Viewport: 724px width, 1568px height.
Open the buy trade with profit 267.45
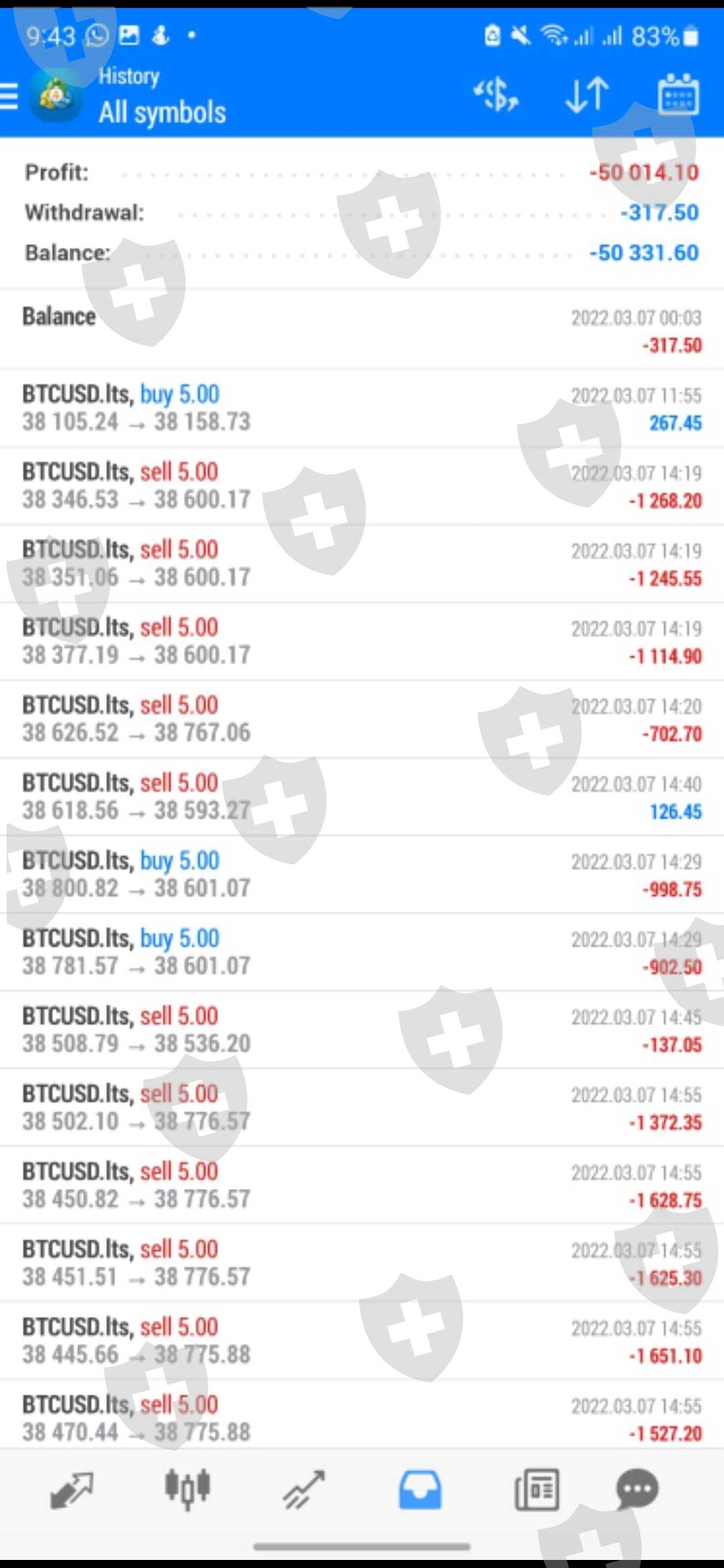tap(362, 408)
